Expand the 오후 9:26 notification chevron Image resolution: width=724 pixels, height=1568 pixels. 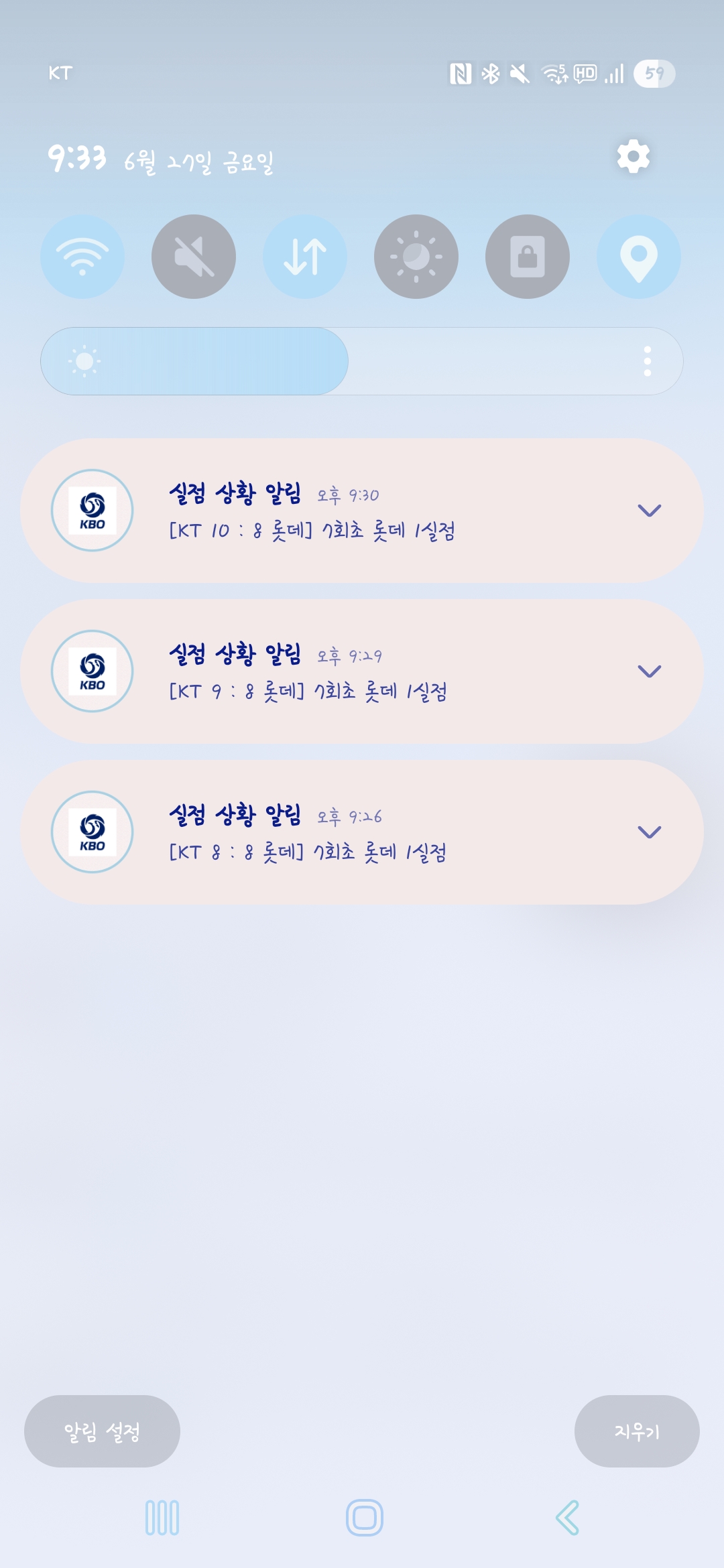(650, 832)
